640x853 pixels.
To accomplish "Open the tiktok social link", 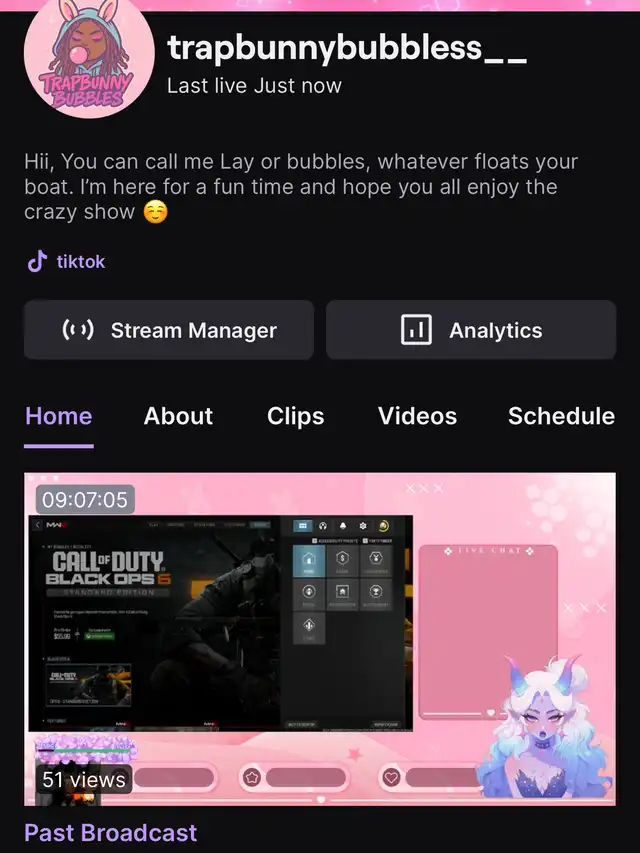I will (x=66, y=262).
